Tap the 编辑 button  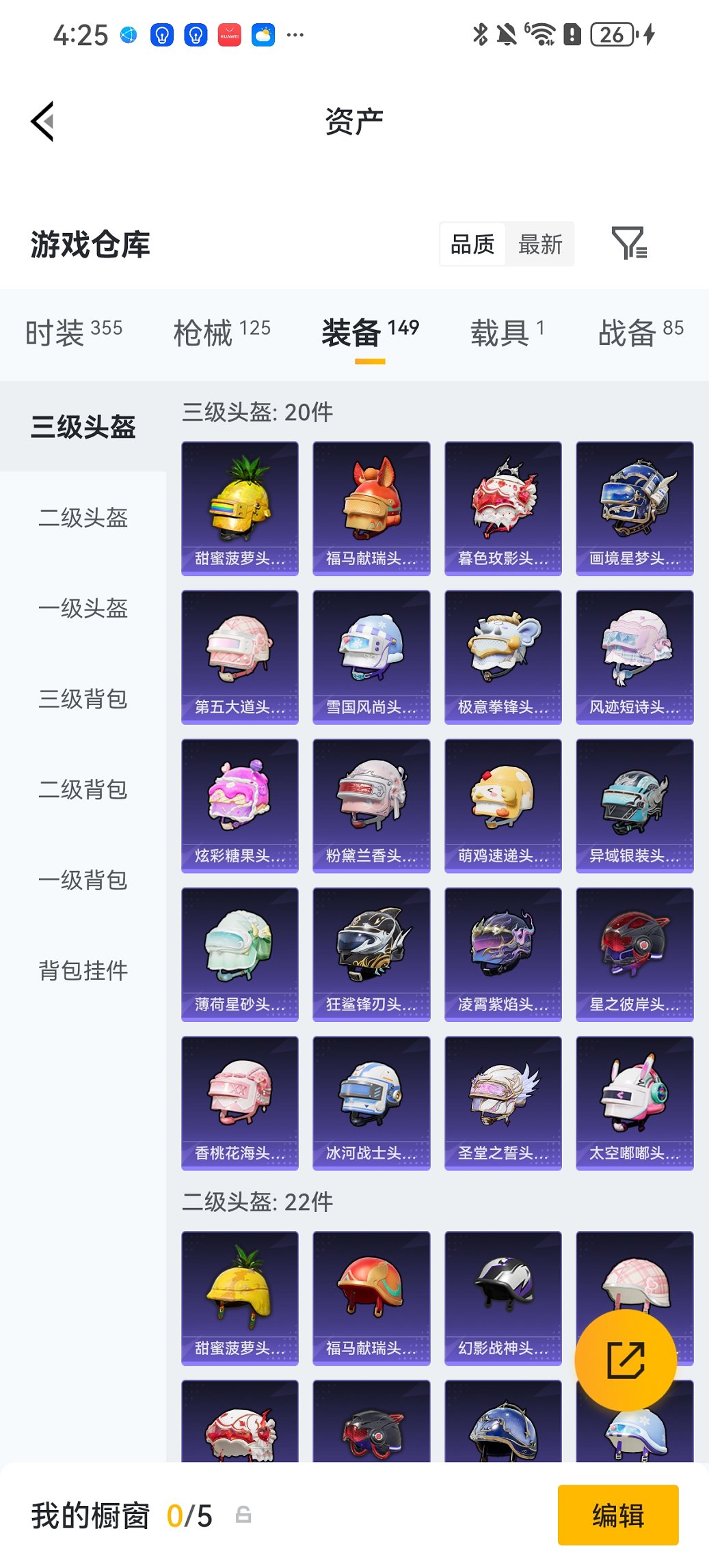pos(617,1516)
